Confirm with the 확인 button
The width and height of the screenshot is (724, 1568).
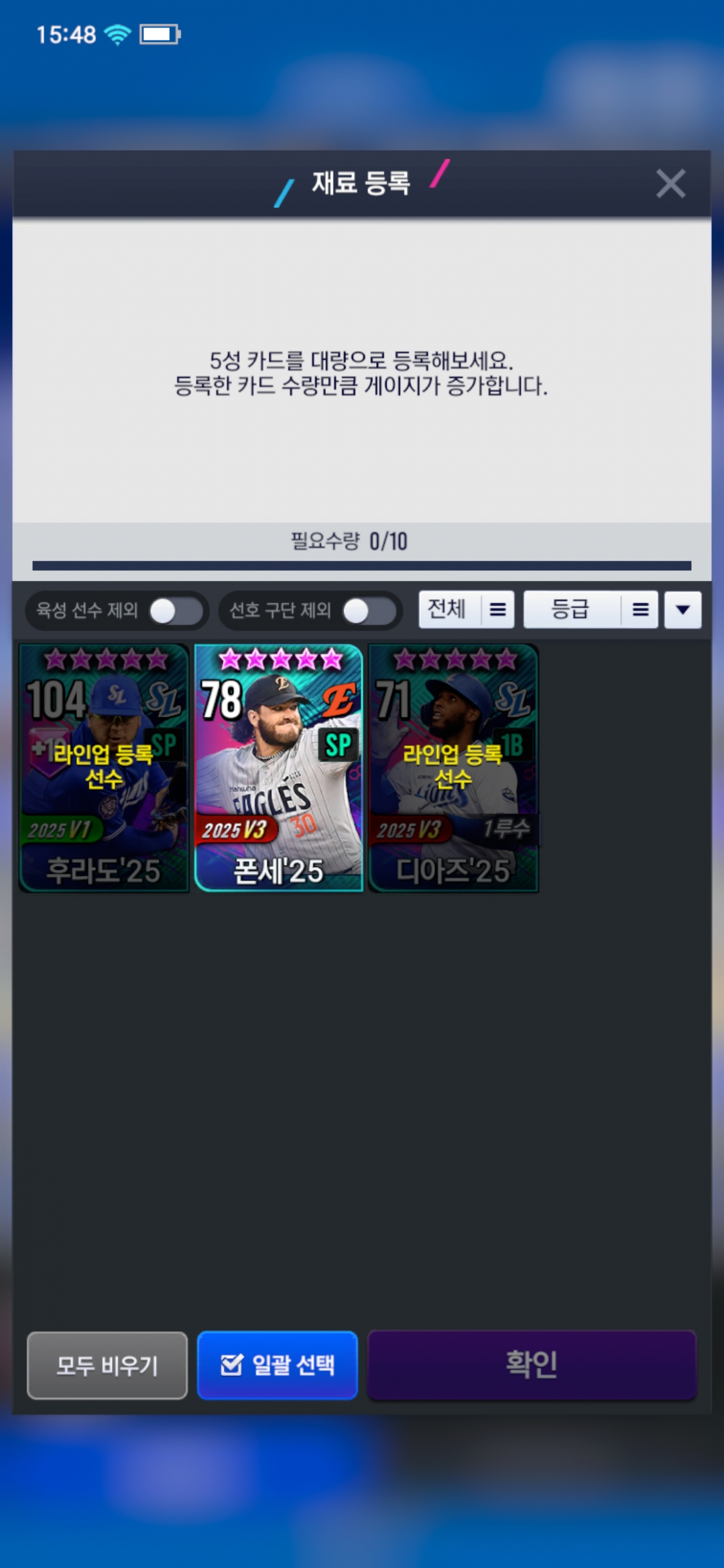532,1365
